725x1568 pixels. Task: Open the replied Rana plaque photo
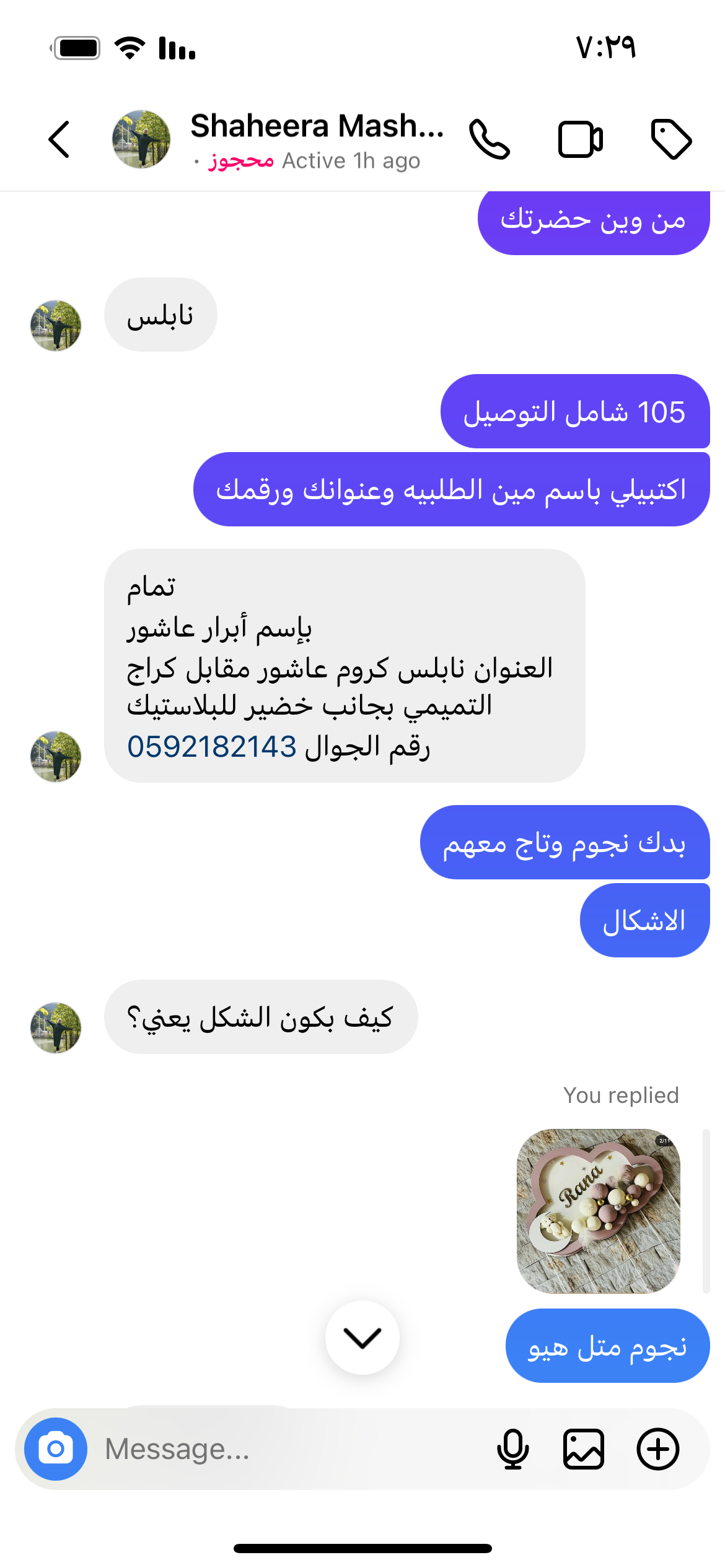pos(599,1211)
